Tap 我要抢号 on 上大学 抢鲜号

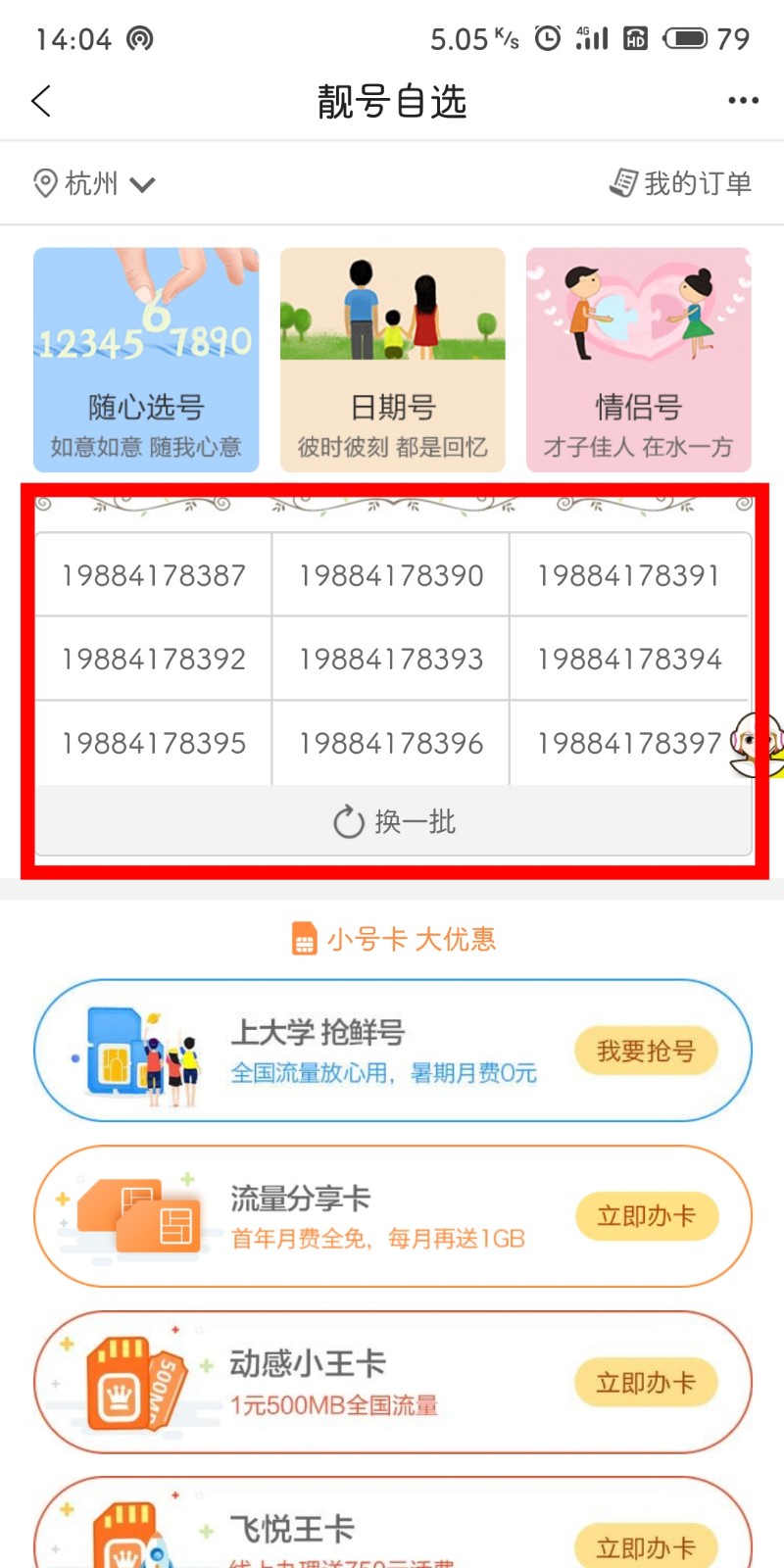646,1051
